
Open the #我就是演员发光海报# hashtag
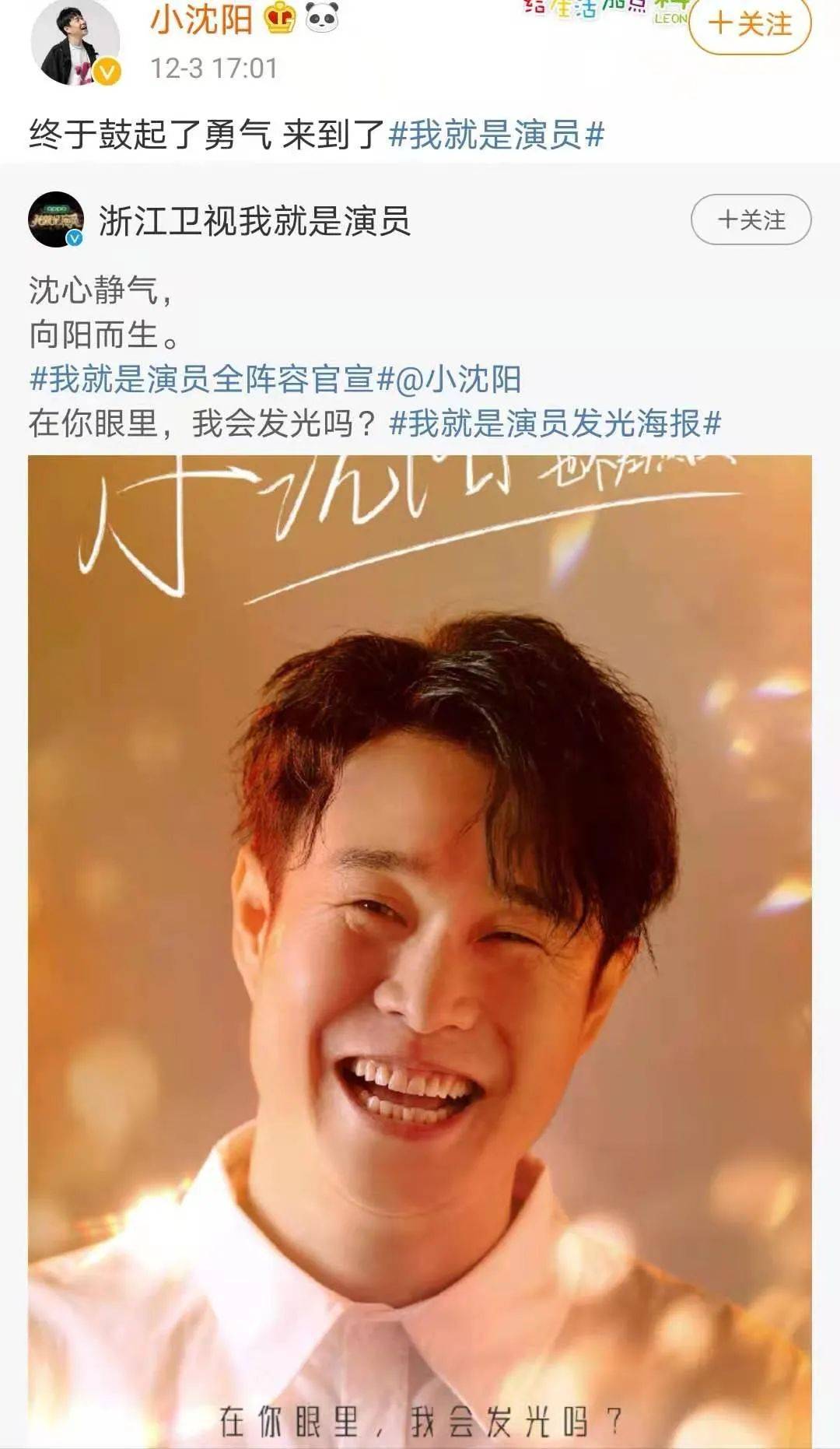tap(555, 424)
